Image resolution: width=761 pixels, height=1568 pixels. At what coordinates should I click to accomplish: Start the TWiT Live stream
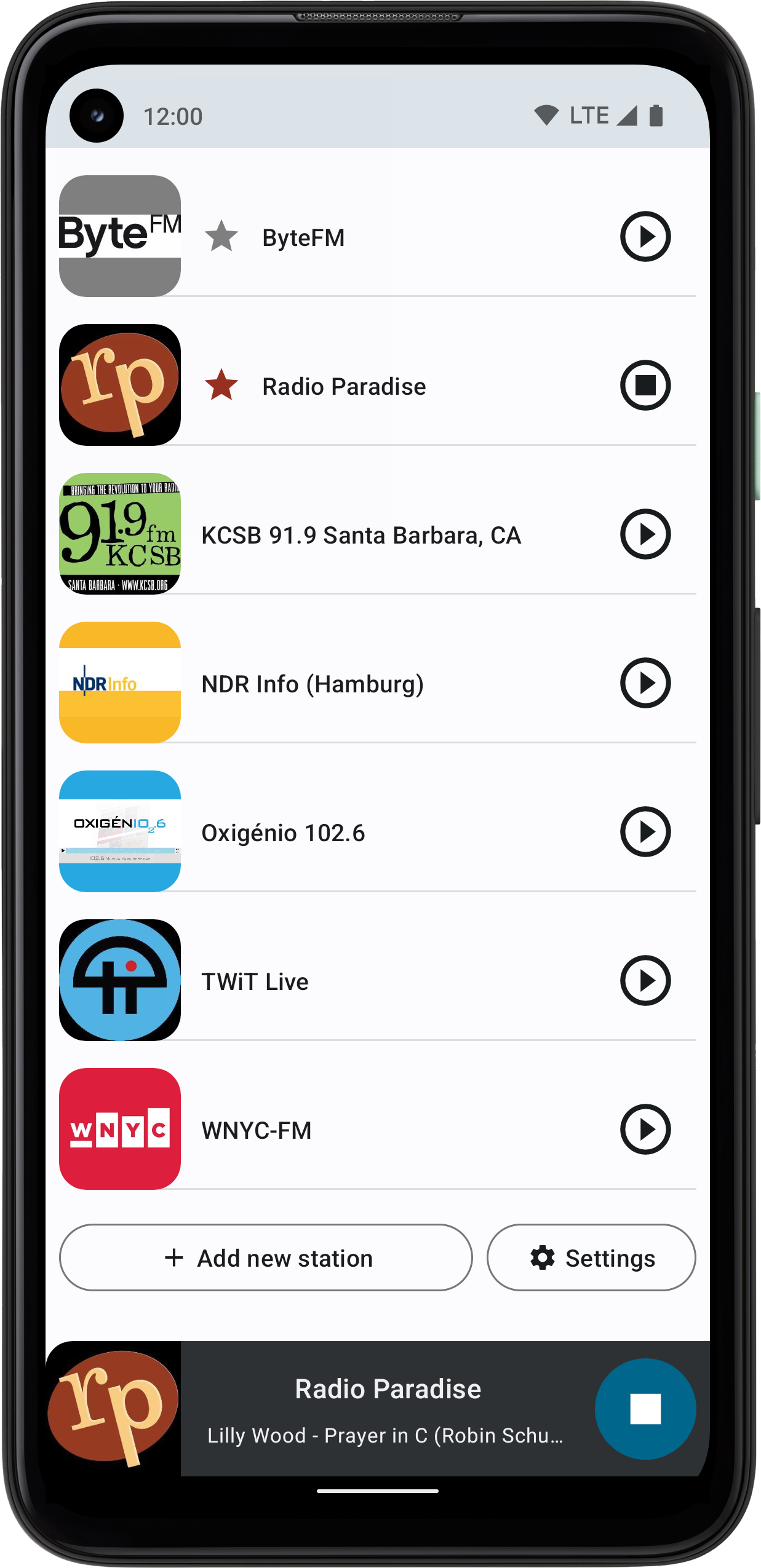click(645, 981)
